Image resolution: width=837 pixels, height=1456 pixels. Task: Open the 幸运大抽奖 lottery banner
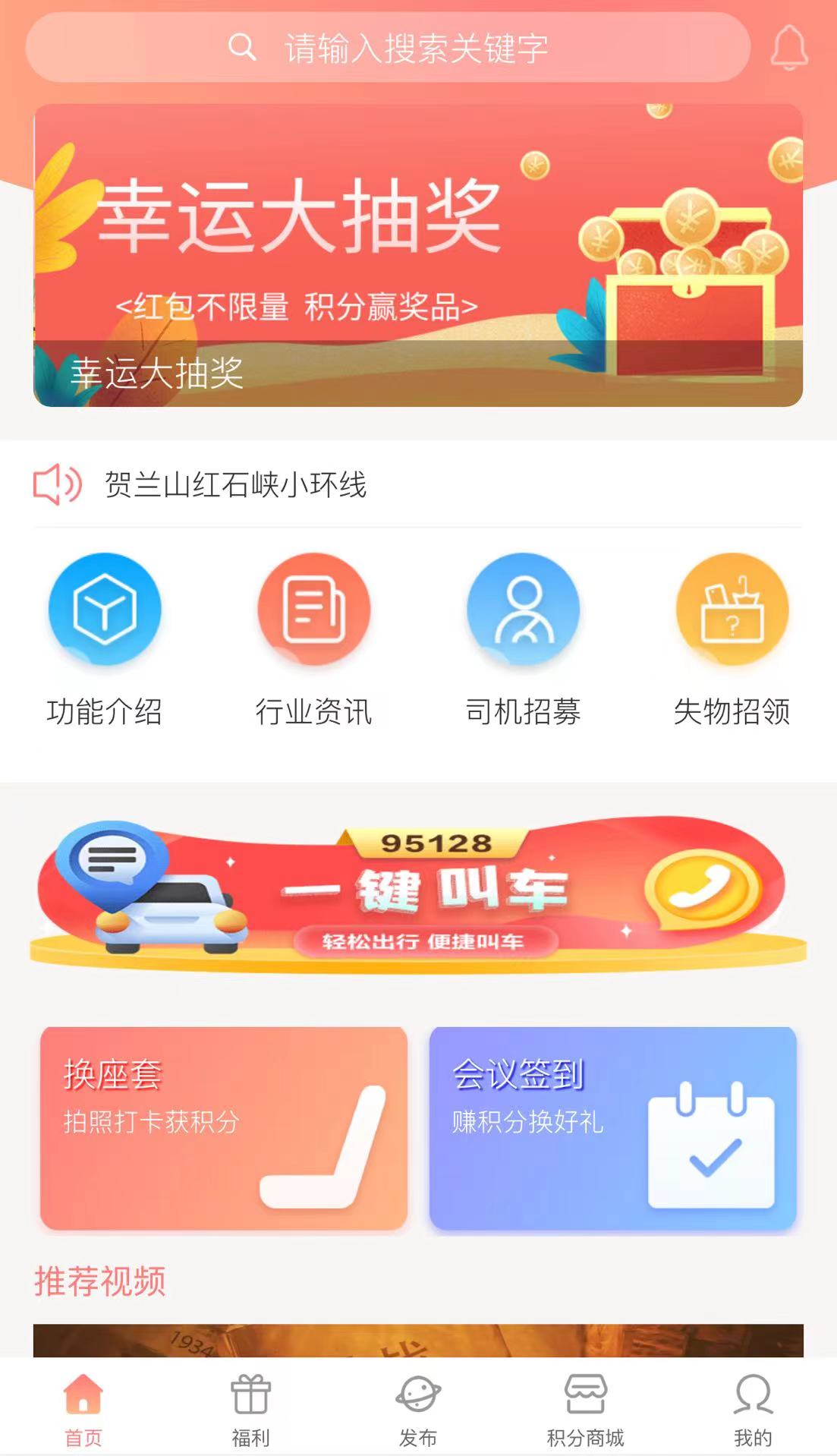point(418,255)
